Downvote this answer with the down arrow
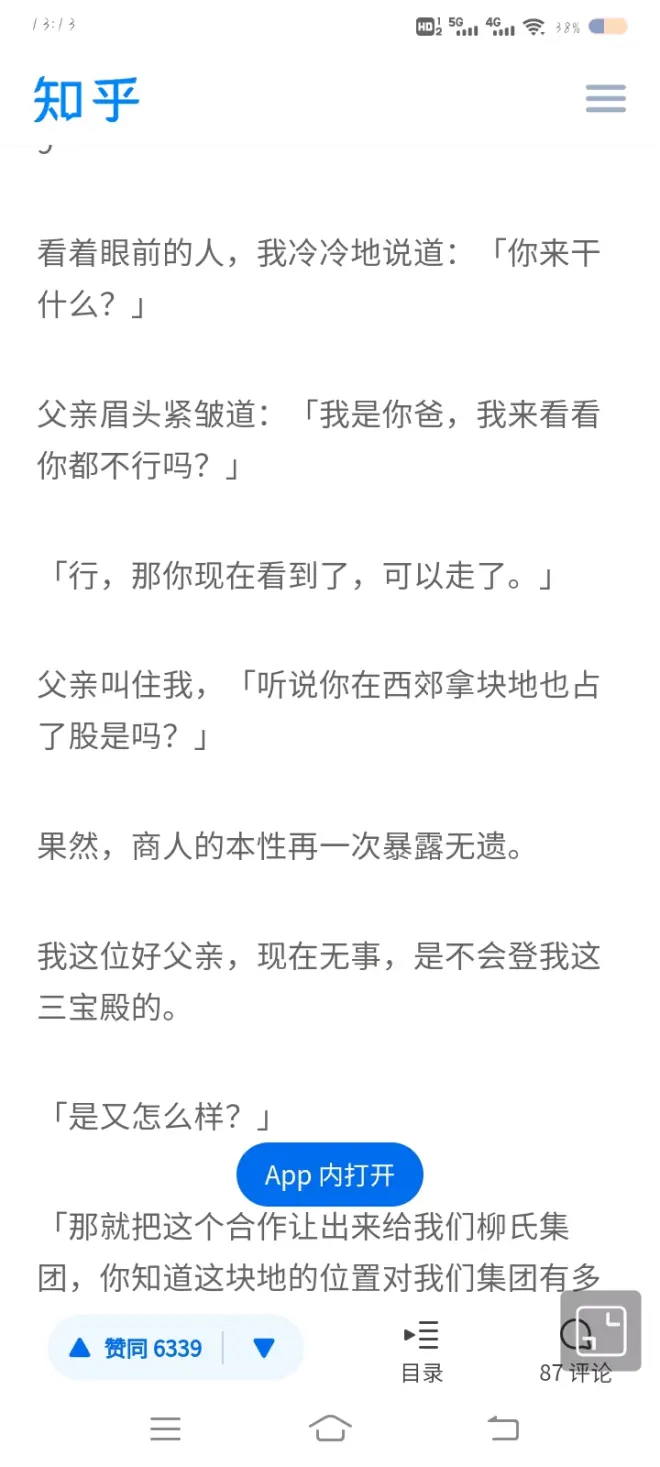 (264, 1348)
